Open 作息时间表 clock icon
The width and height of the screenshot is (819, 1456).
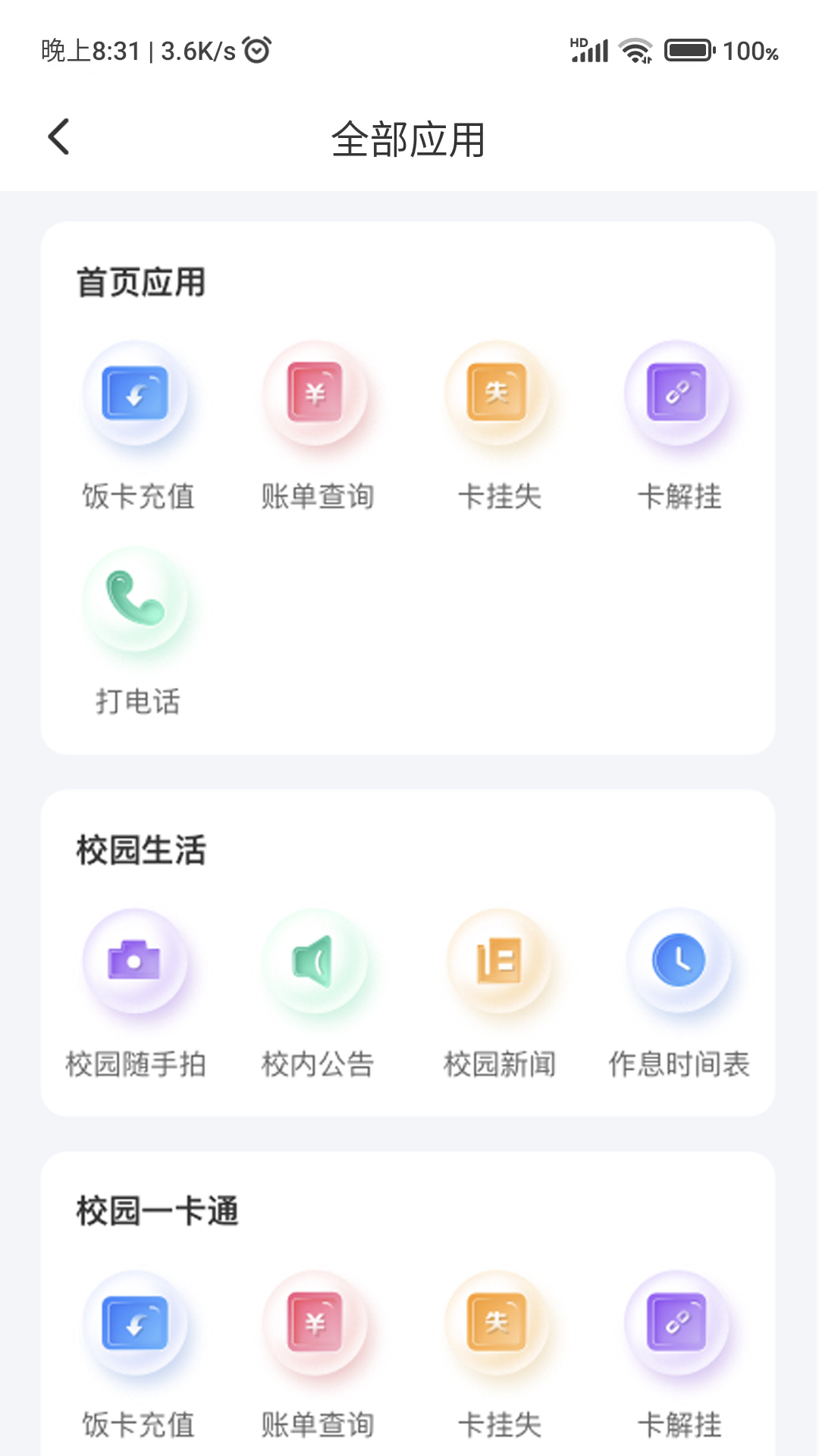[x=680, y=962]
